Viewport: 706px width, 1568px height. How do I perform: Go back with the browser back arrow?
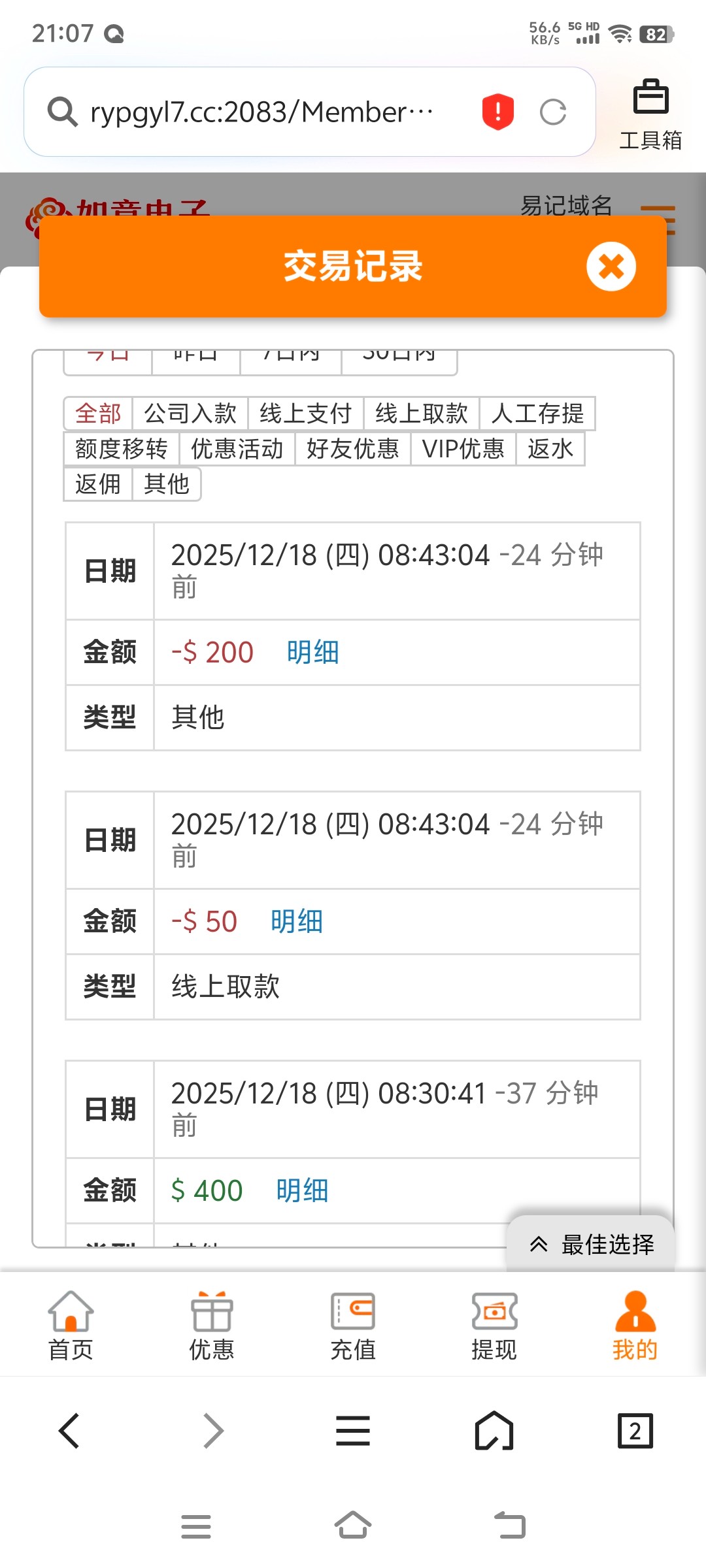(x=69, y=1431)
